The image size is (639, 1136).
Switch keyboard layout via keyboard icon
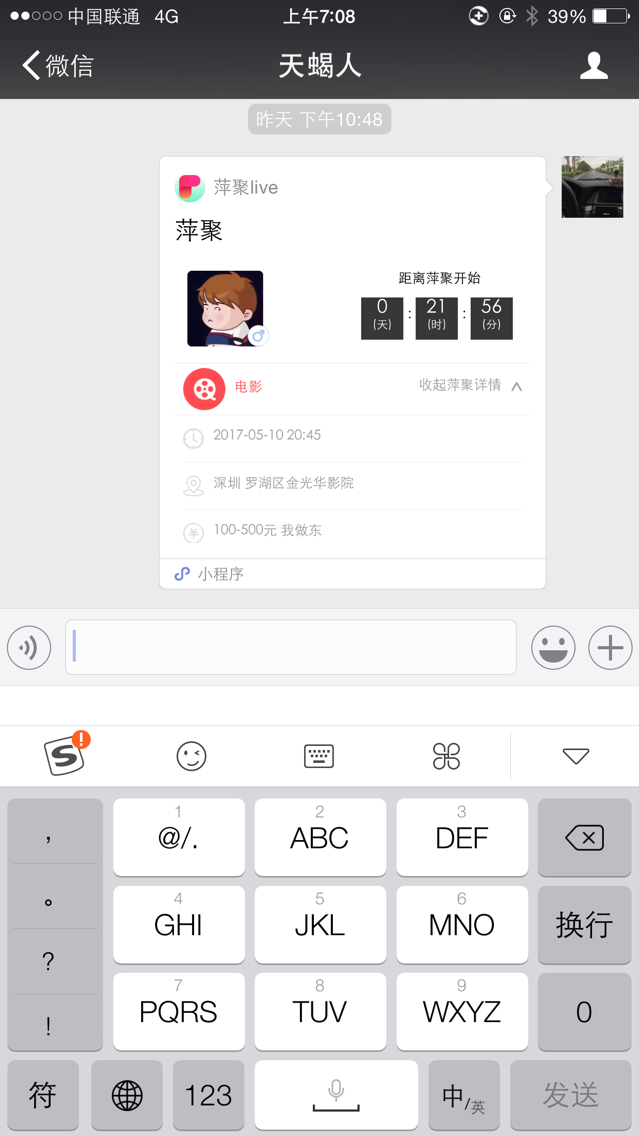[x=319, y=756]
